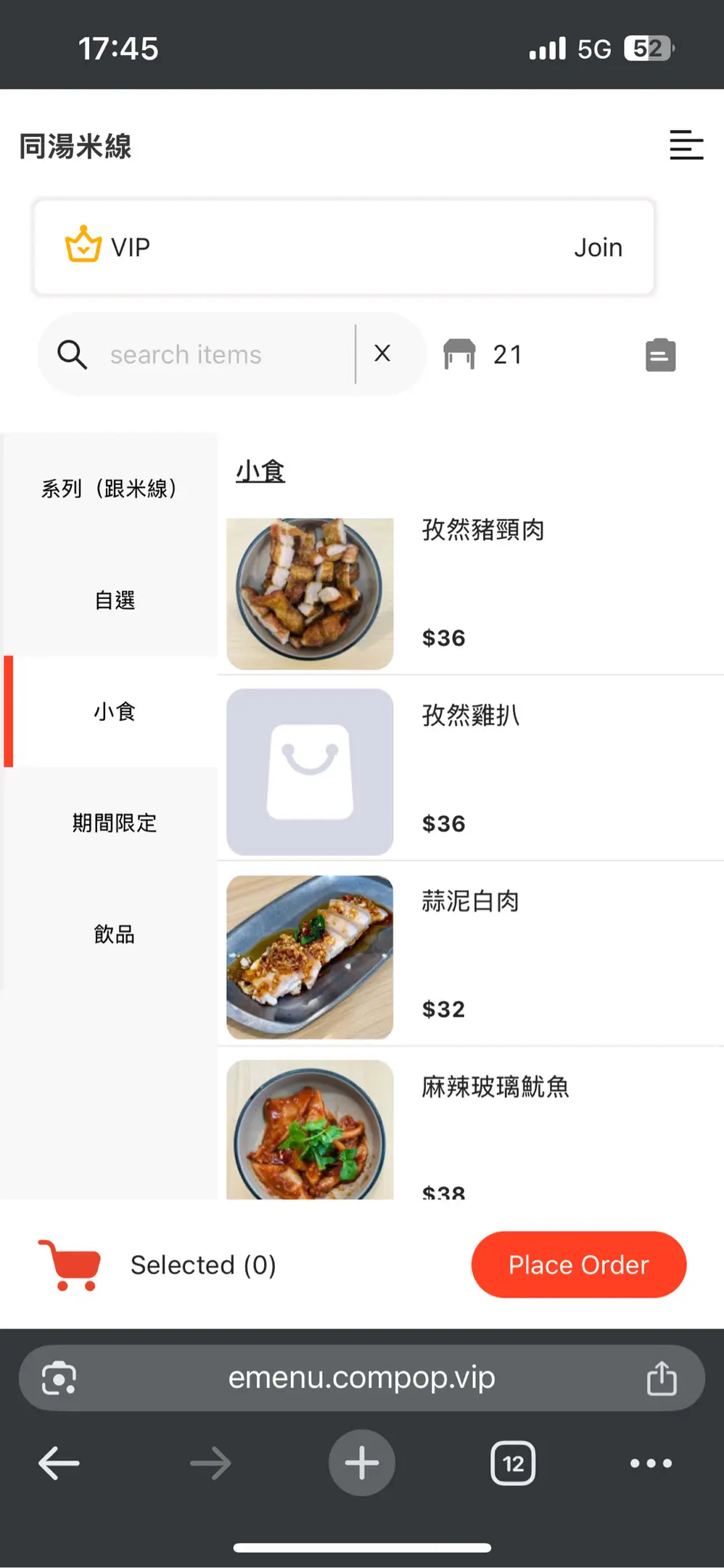Open the browser tabs switcher
This screenshot has height=1568, width=724.
point(513,1463)
